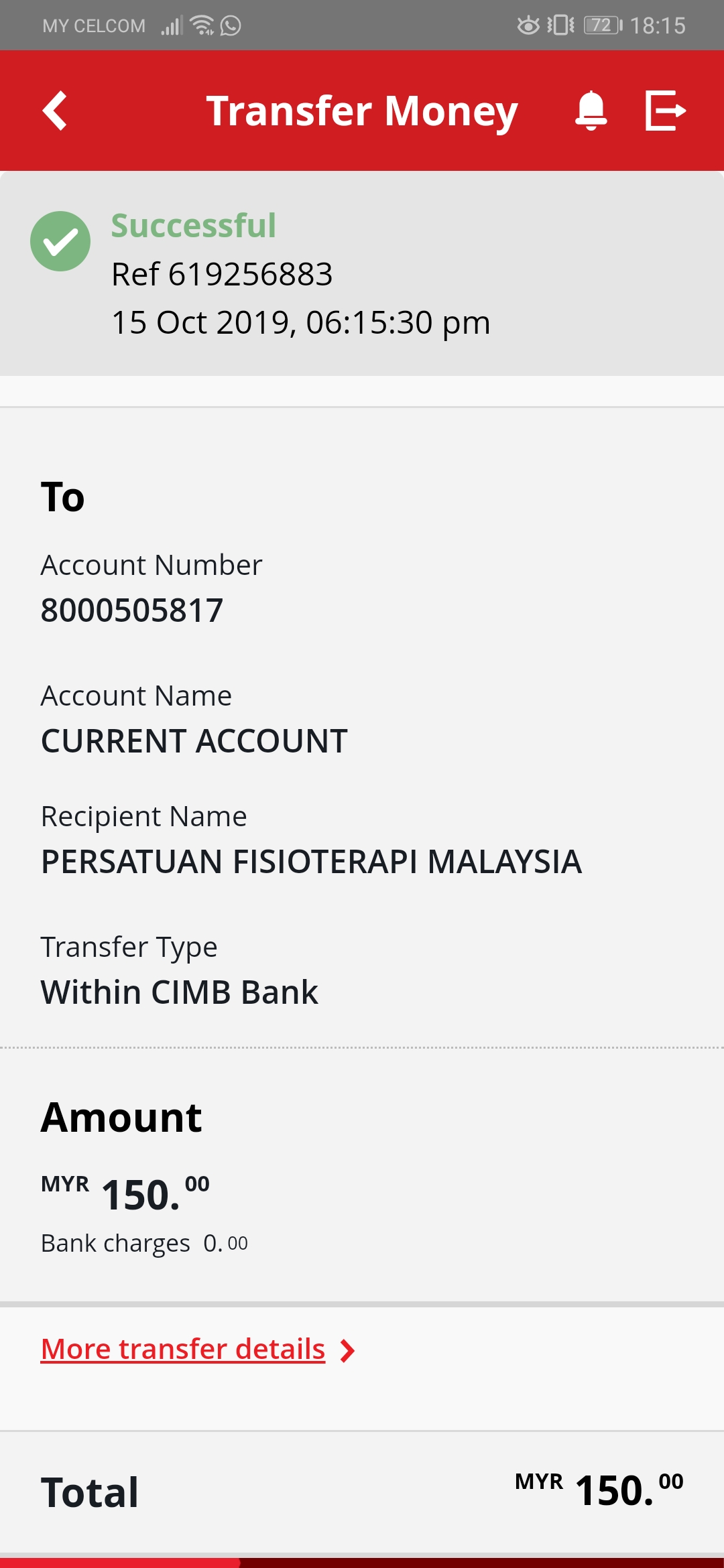Open the notifications bell

pos(591,111)
